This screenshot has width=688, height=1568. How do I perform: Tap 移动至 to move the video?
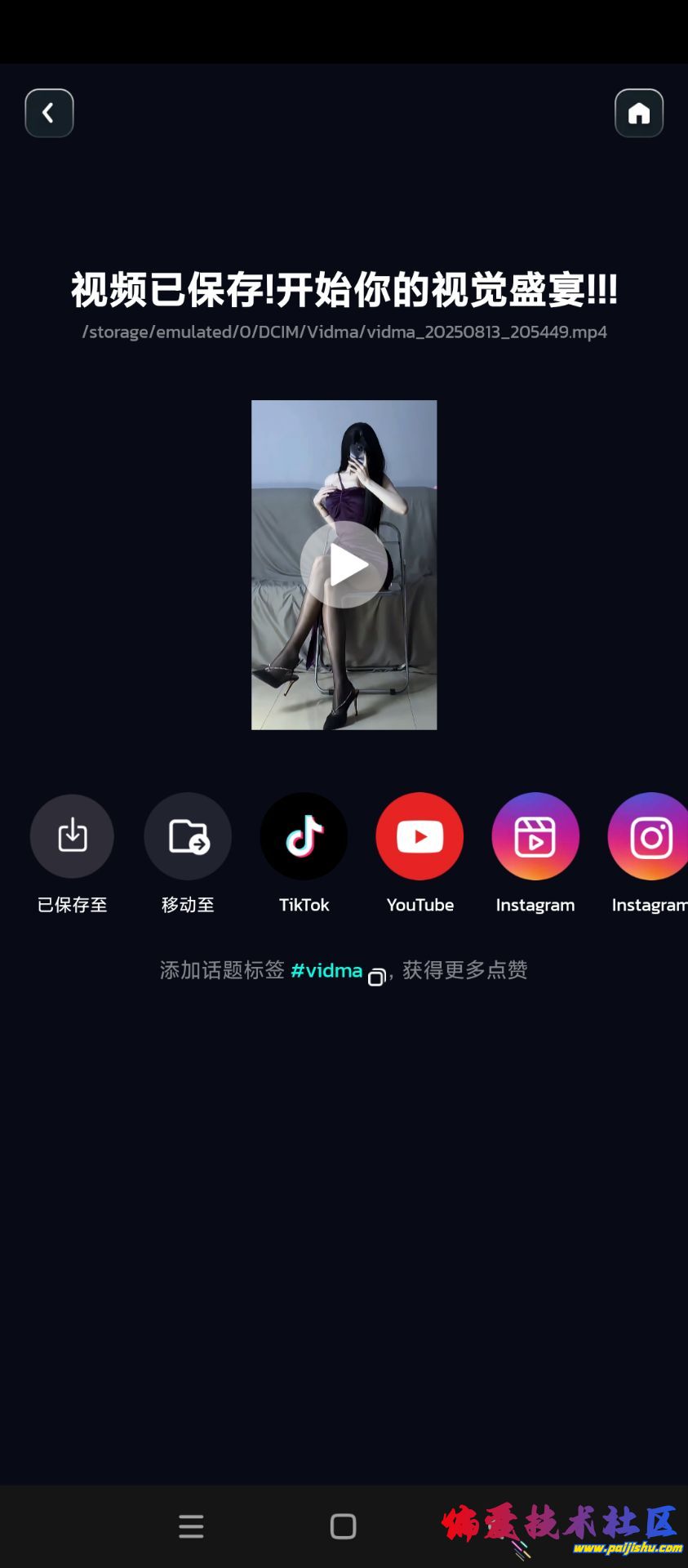pyautogui.click(x=188, y=836)
